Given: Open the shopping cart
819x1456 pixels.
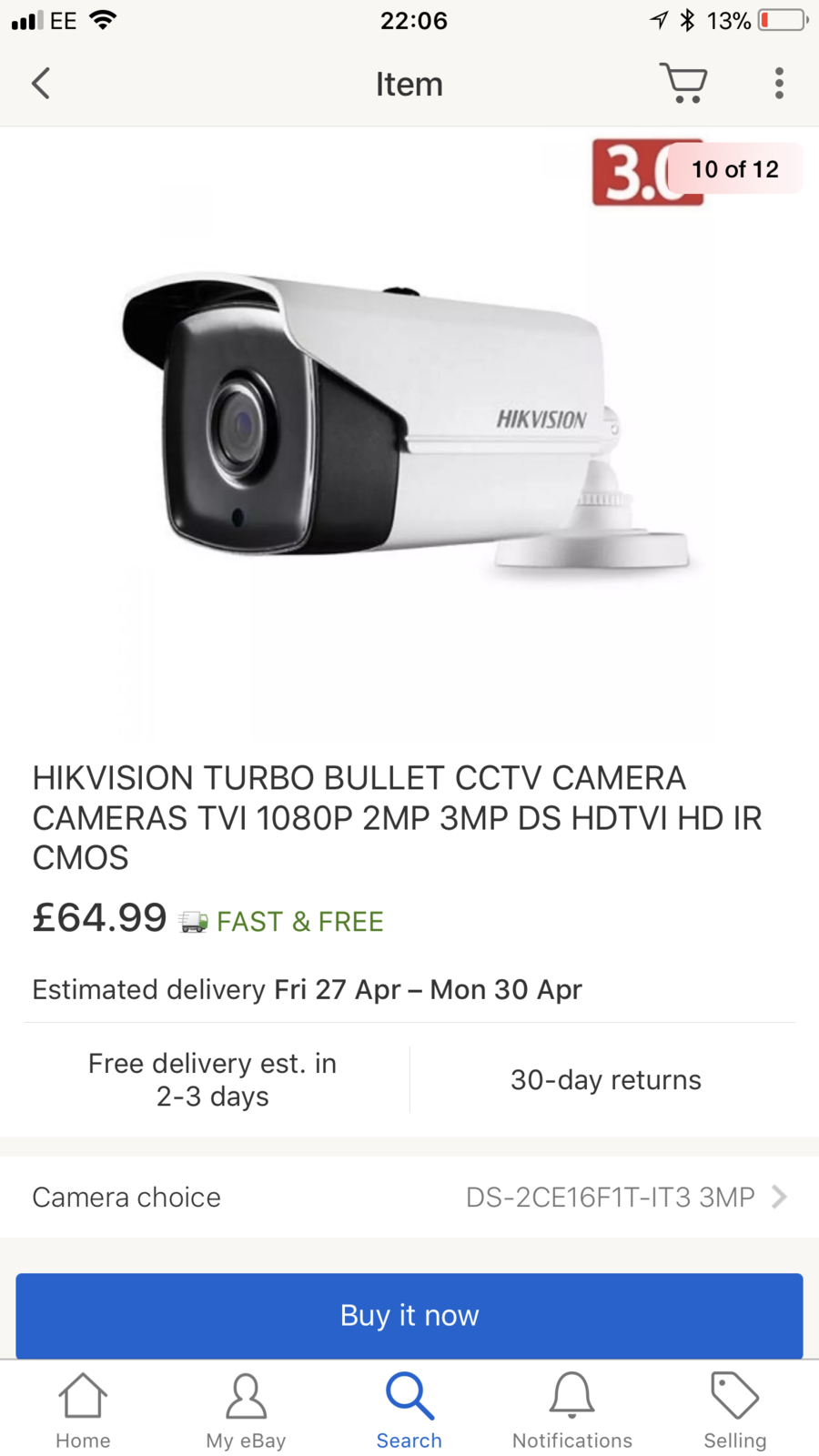Looking at the screenshot, I should (x=683, y=84).
